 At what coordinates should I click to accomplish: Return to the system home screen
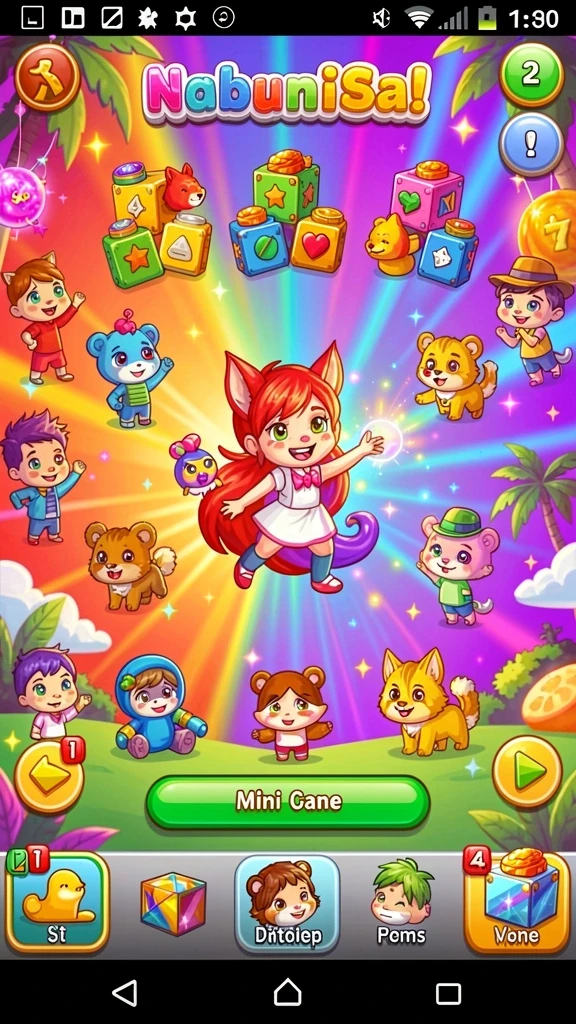tap(287, 993)
